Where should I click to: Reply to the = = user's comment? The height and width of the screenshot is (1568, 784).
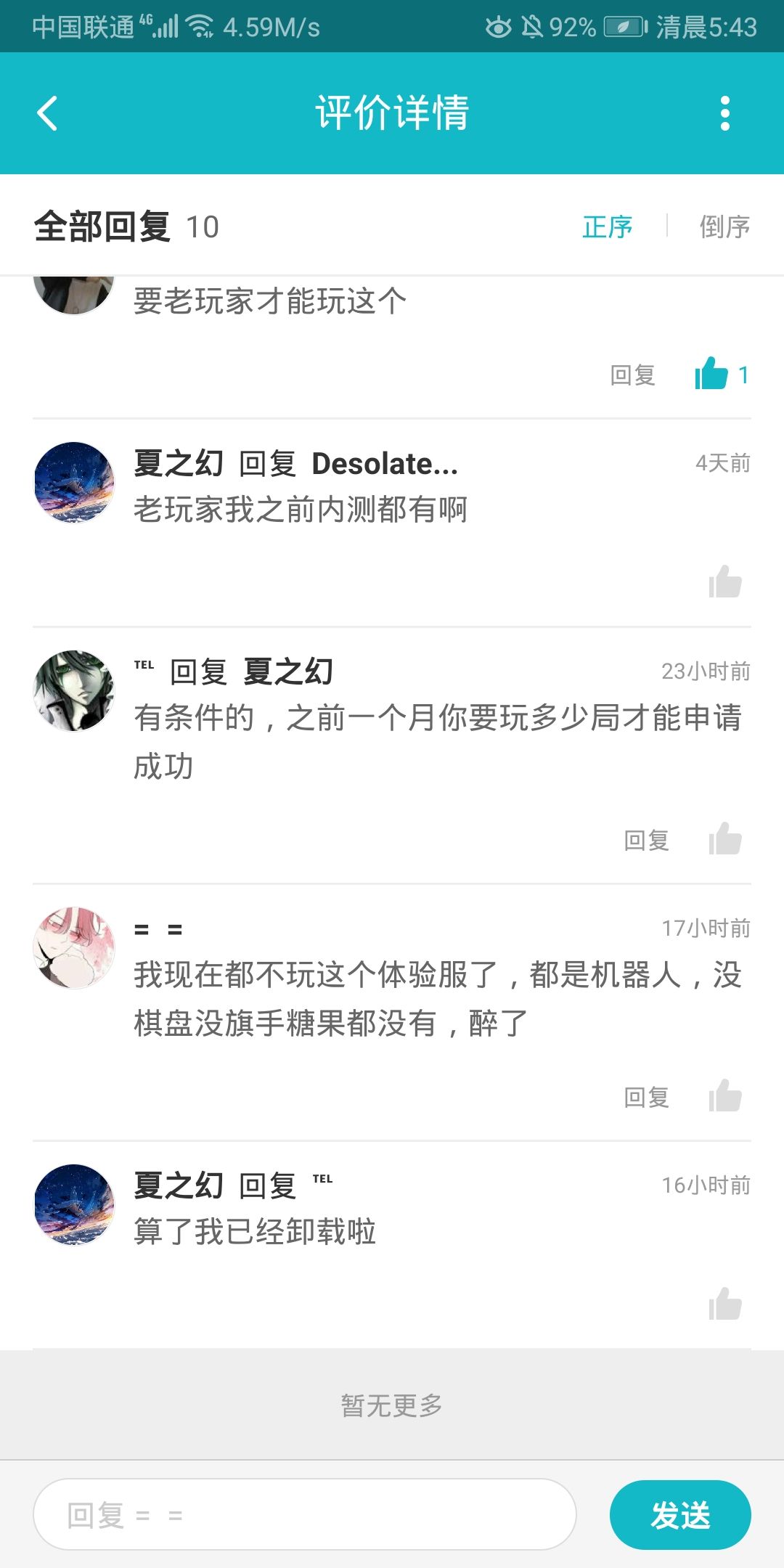click(646, 1097)
